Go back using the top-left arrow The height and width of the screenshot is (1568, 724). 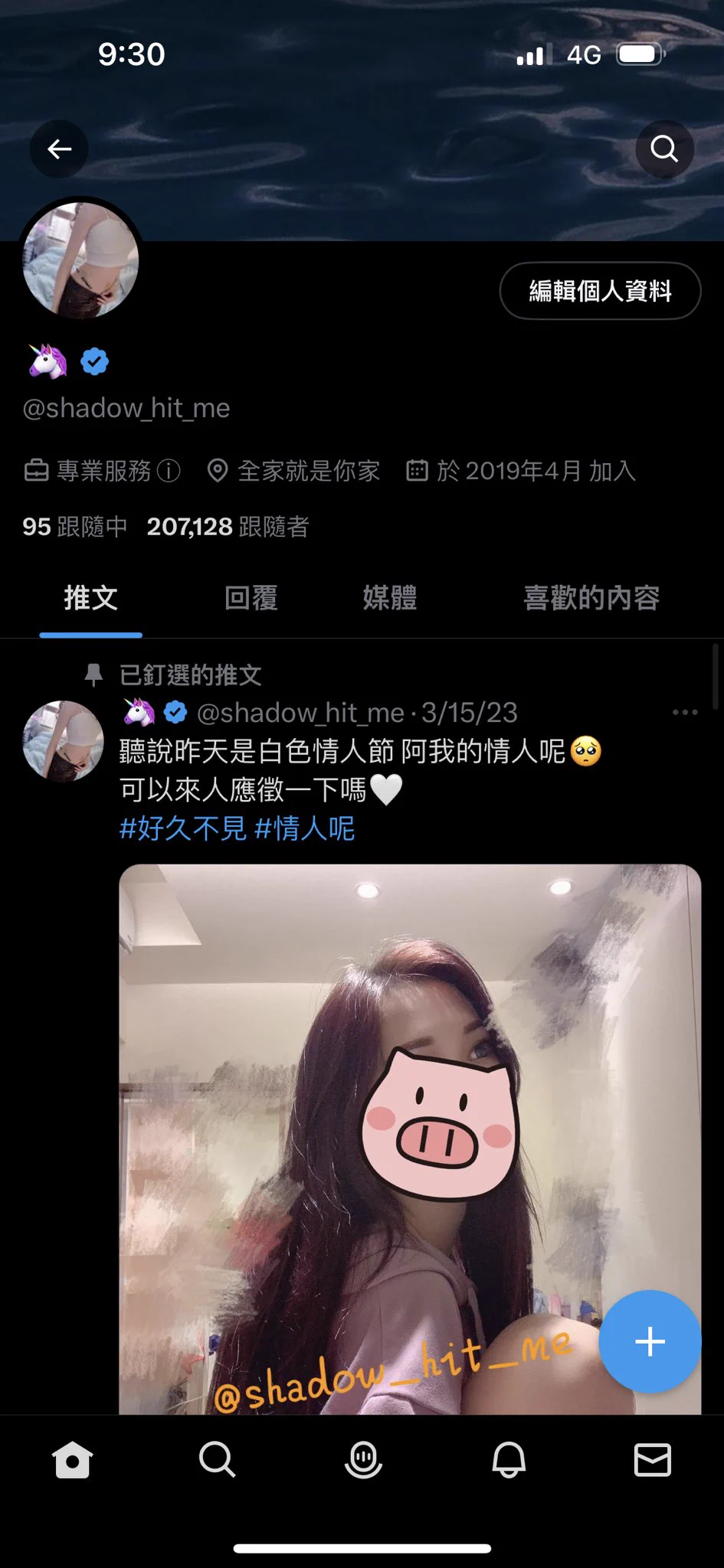click(59, 149)
